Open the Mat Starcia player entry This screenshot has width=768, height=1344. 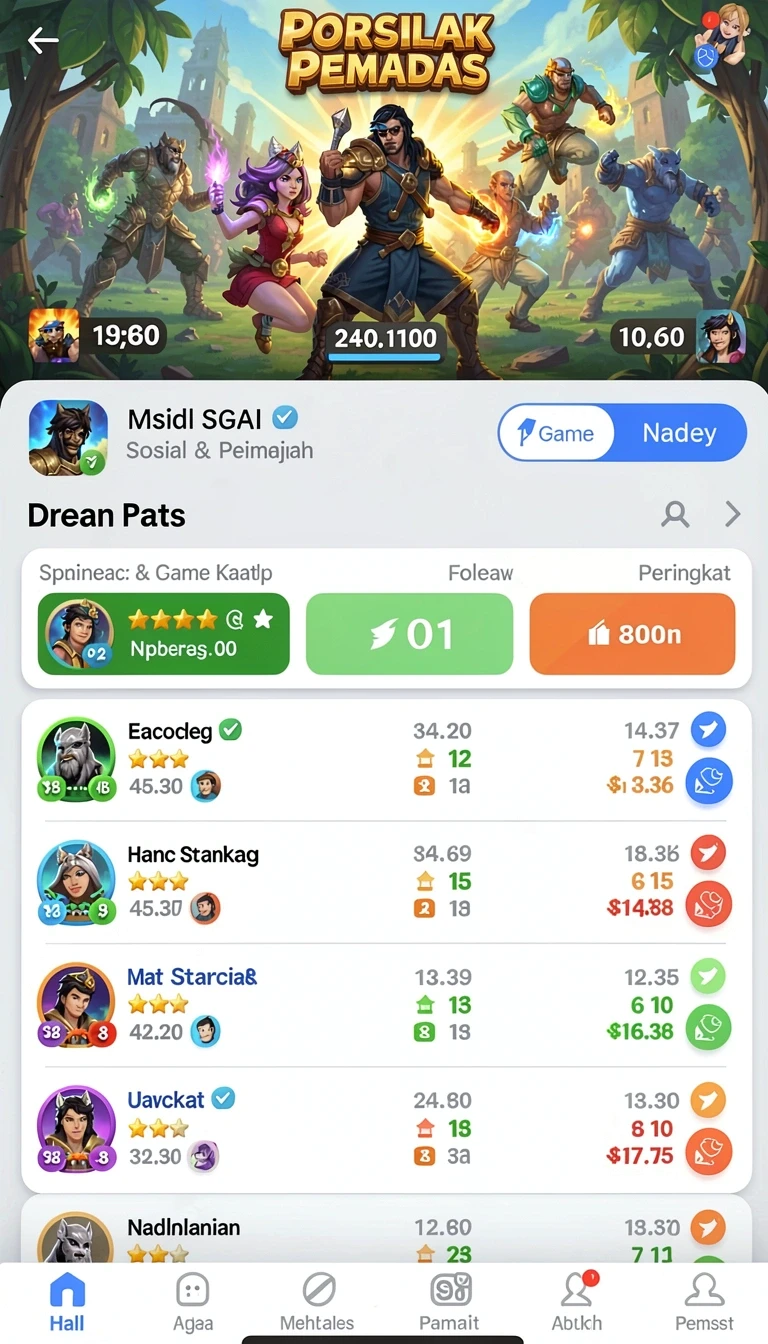click(x=386, y=1005)
